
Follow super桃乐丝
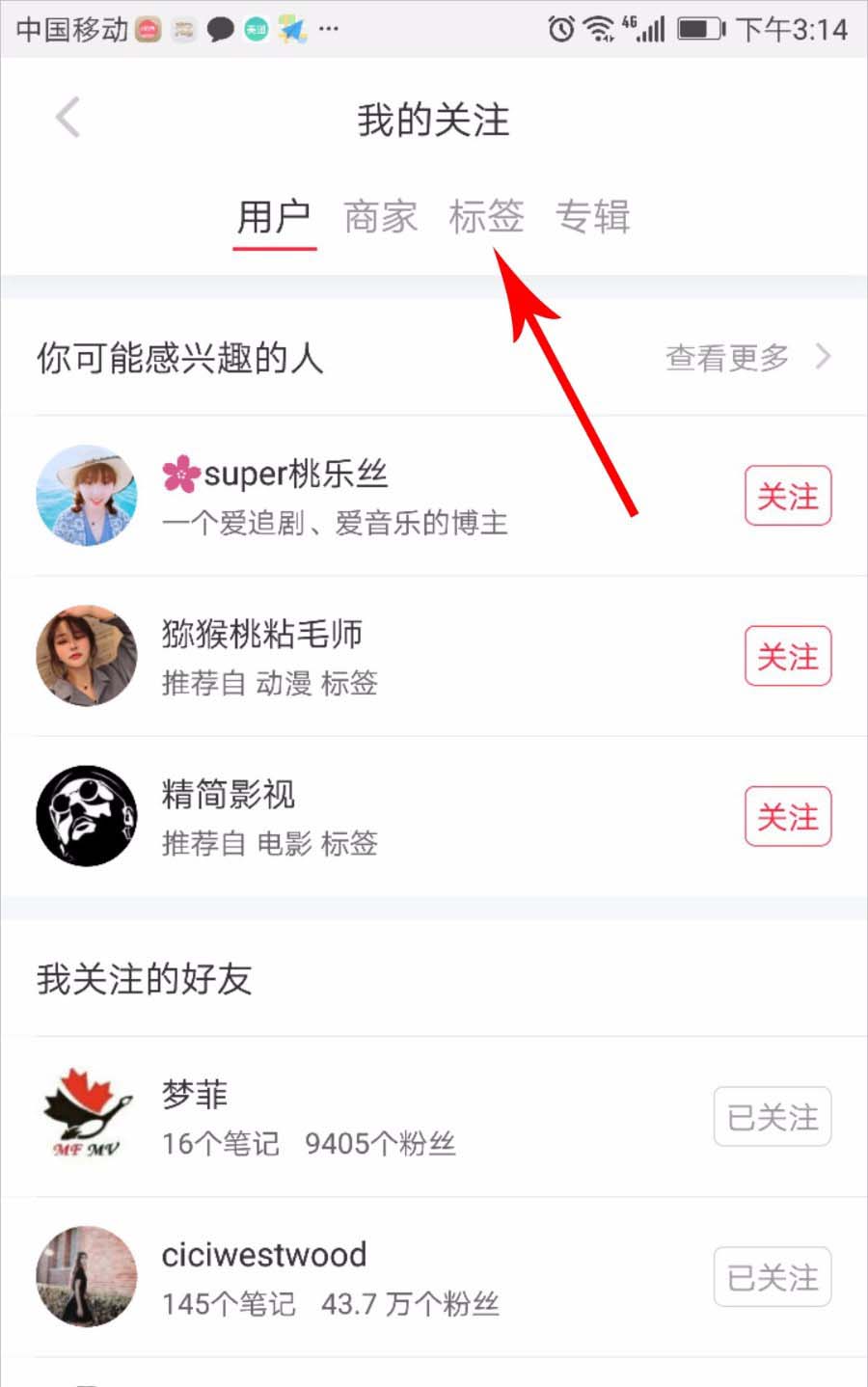pos(787,496)
